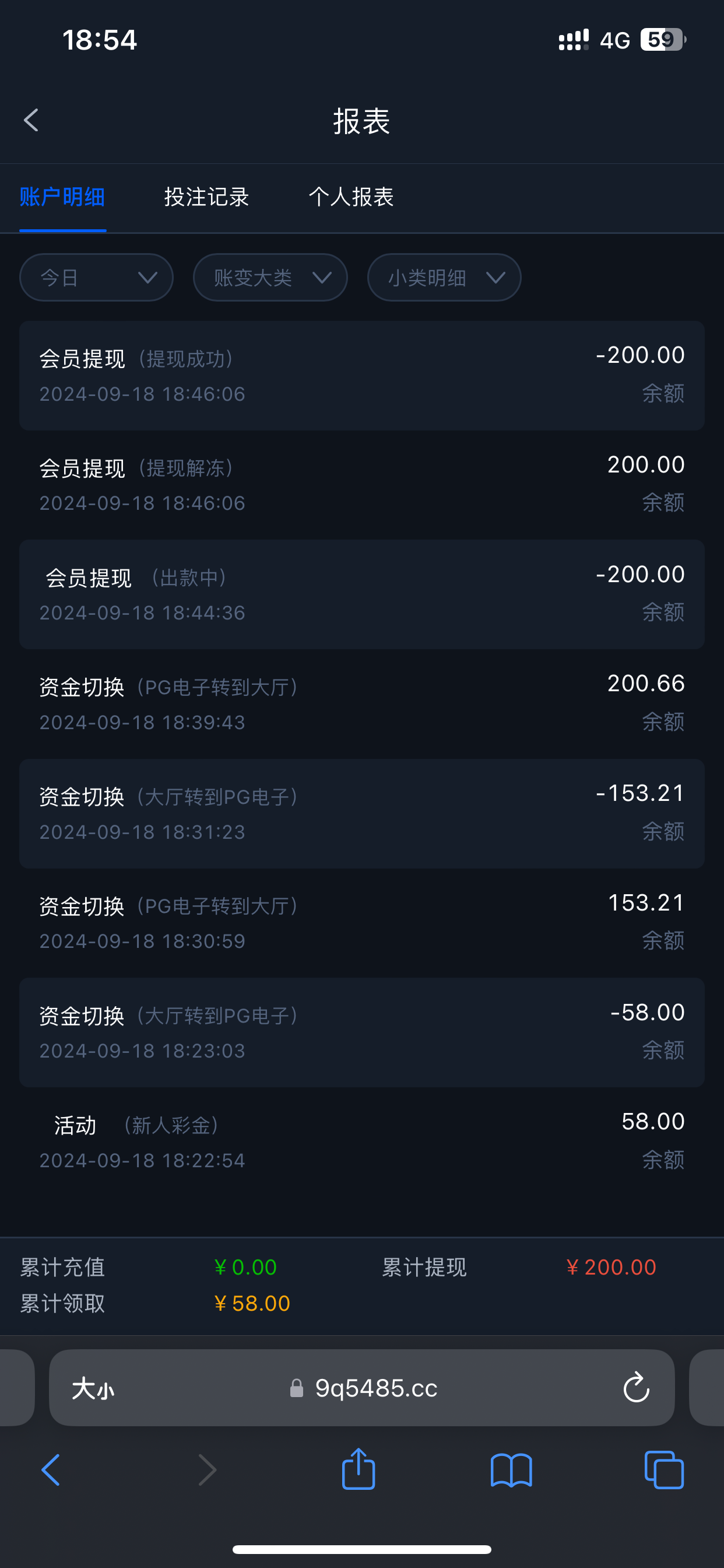Open the 今日 date dropdown
The width and height of the screenshot is (724, 1568).
[96, 278]
